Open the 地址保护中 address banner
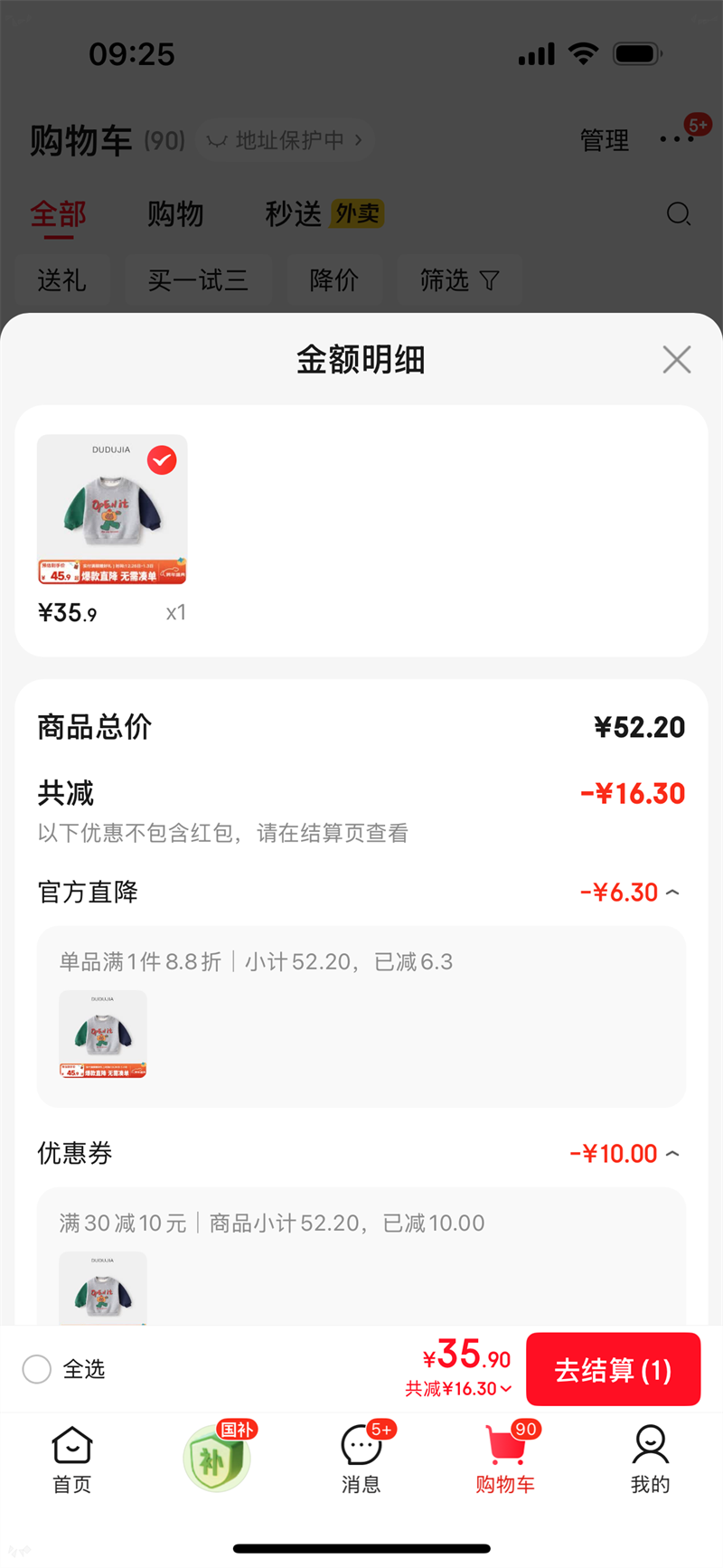Screen dimensions: 723x1568 coord(285,140)
